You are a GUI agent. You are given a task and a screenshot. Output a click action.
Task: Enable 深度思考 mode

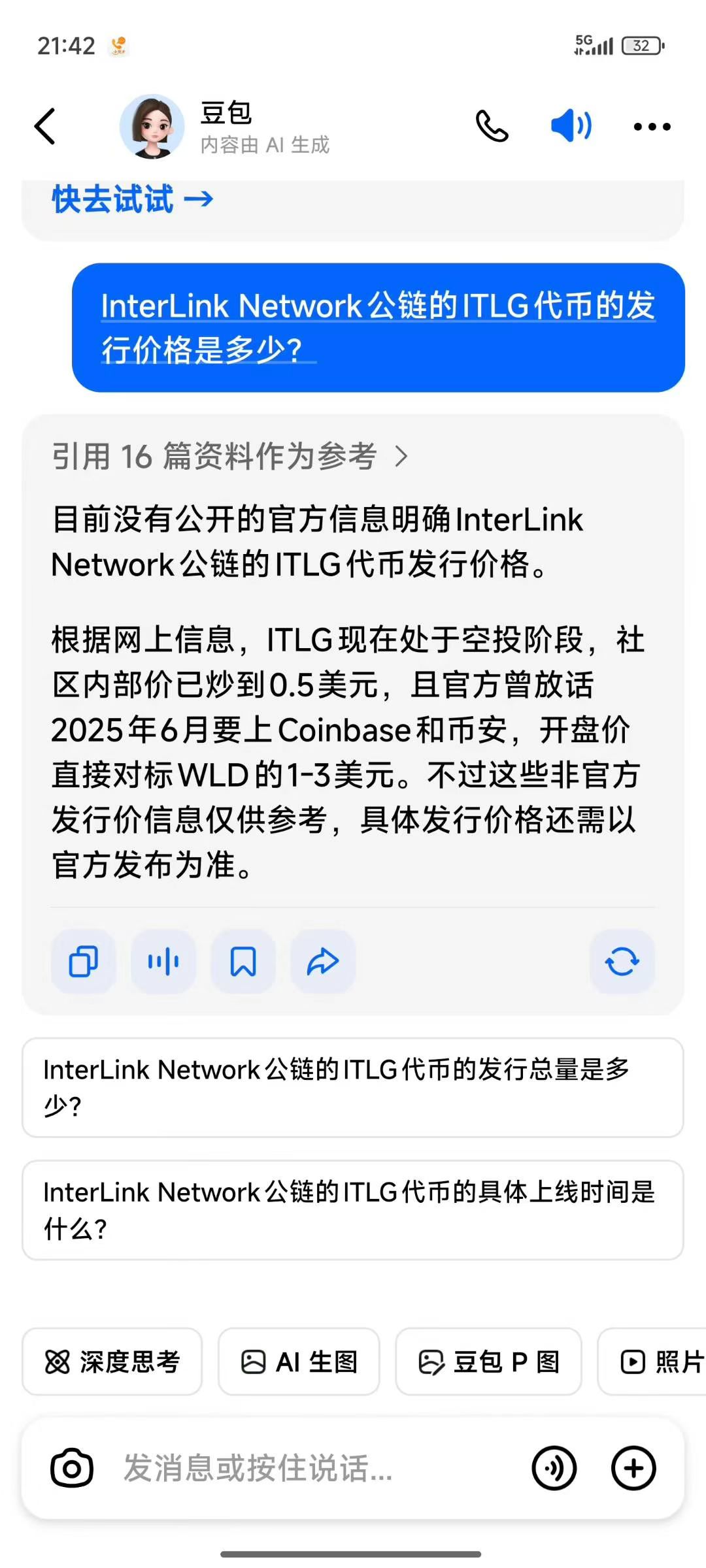(112, 1362)
